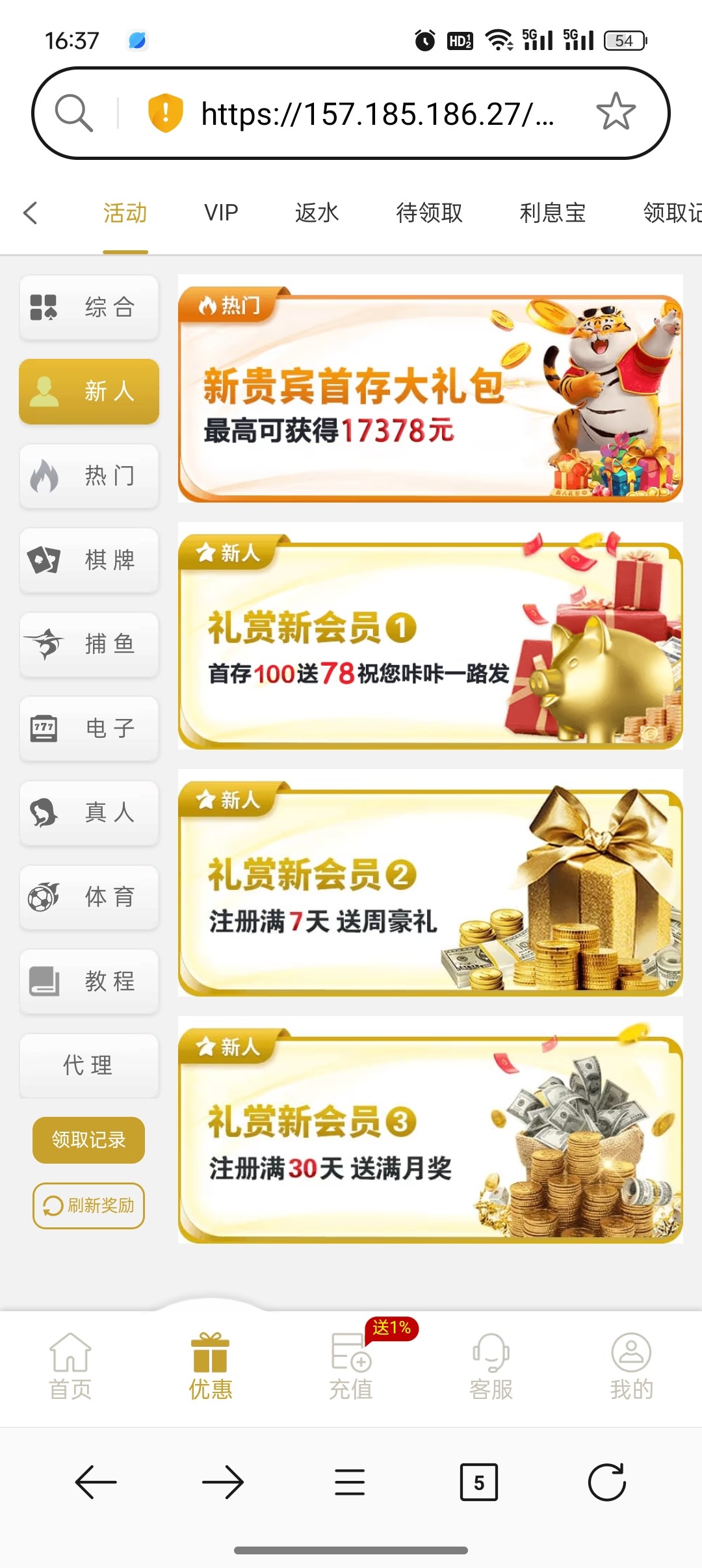
Task: Open the 返水 tab
Action: 317,213
